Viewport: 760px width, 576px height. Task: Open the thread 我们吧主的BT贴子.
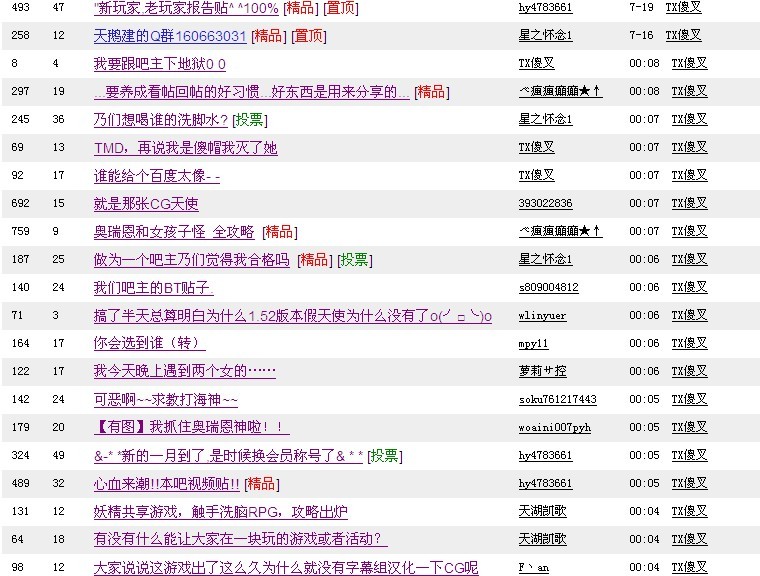(x=154, y=288)
